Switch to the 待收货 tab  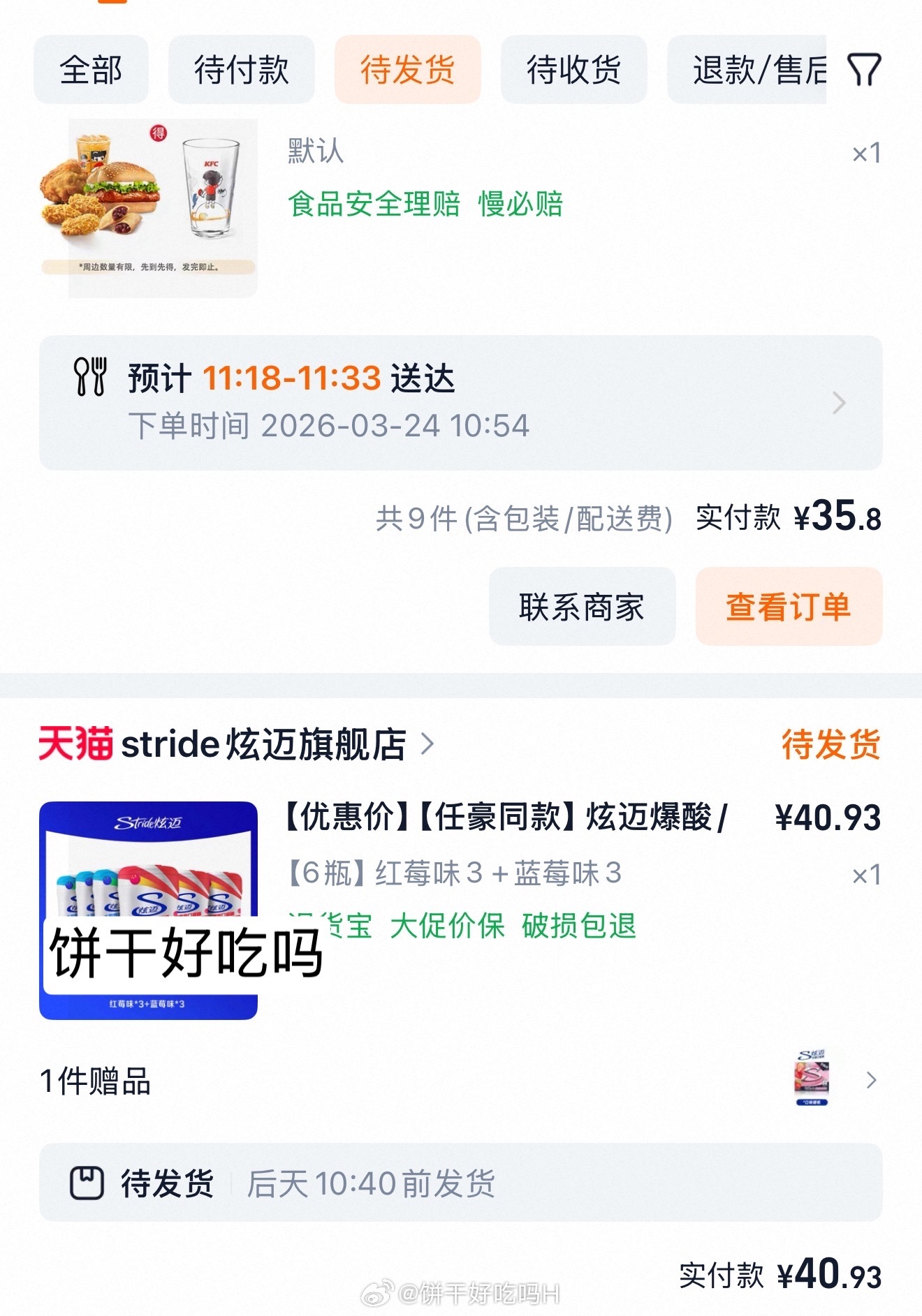tap(573, 70)
